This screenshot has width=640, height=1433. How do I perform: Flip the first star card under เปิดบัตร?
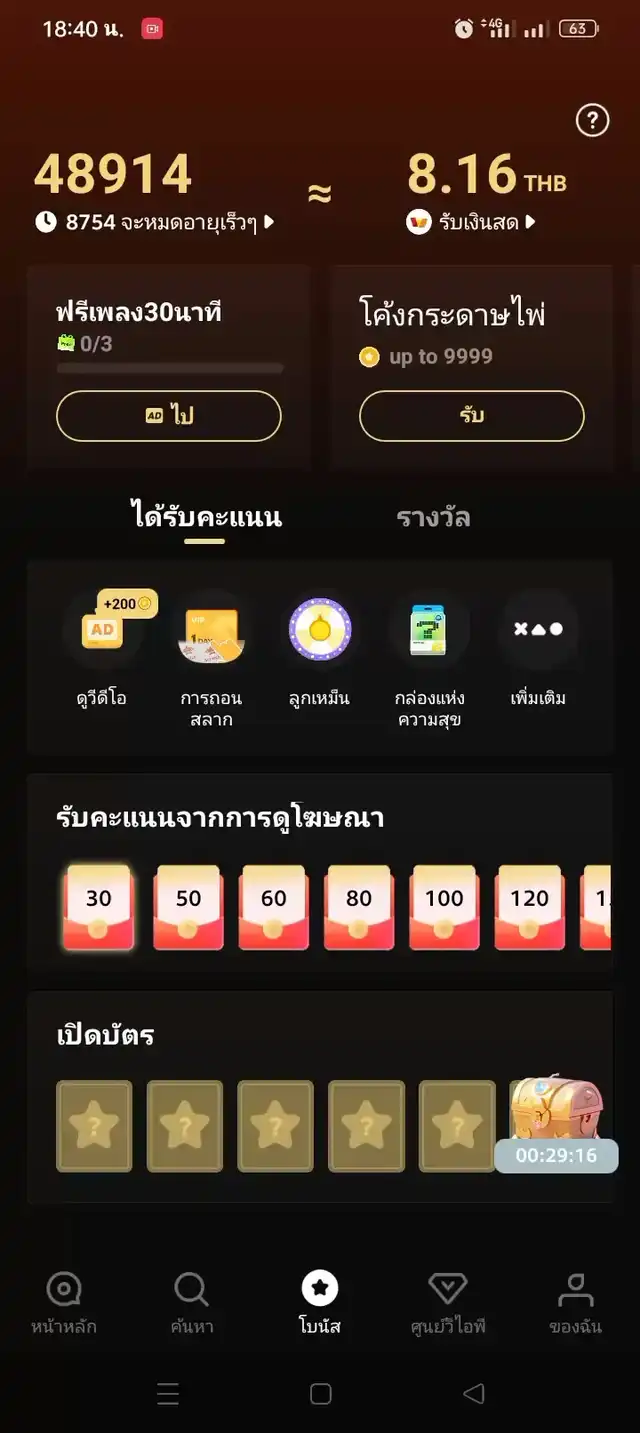pyautogui.click(x=94, y=1126)
